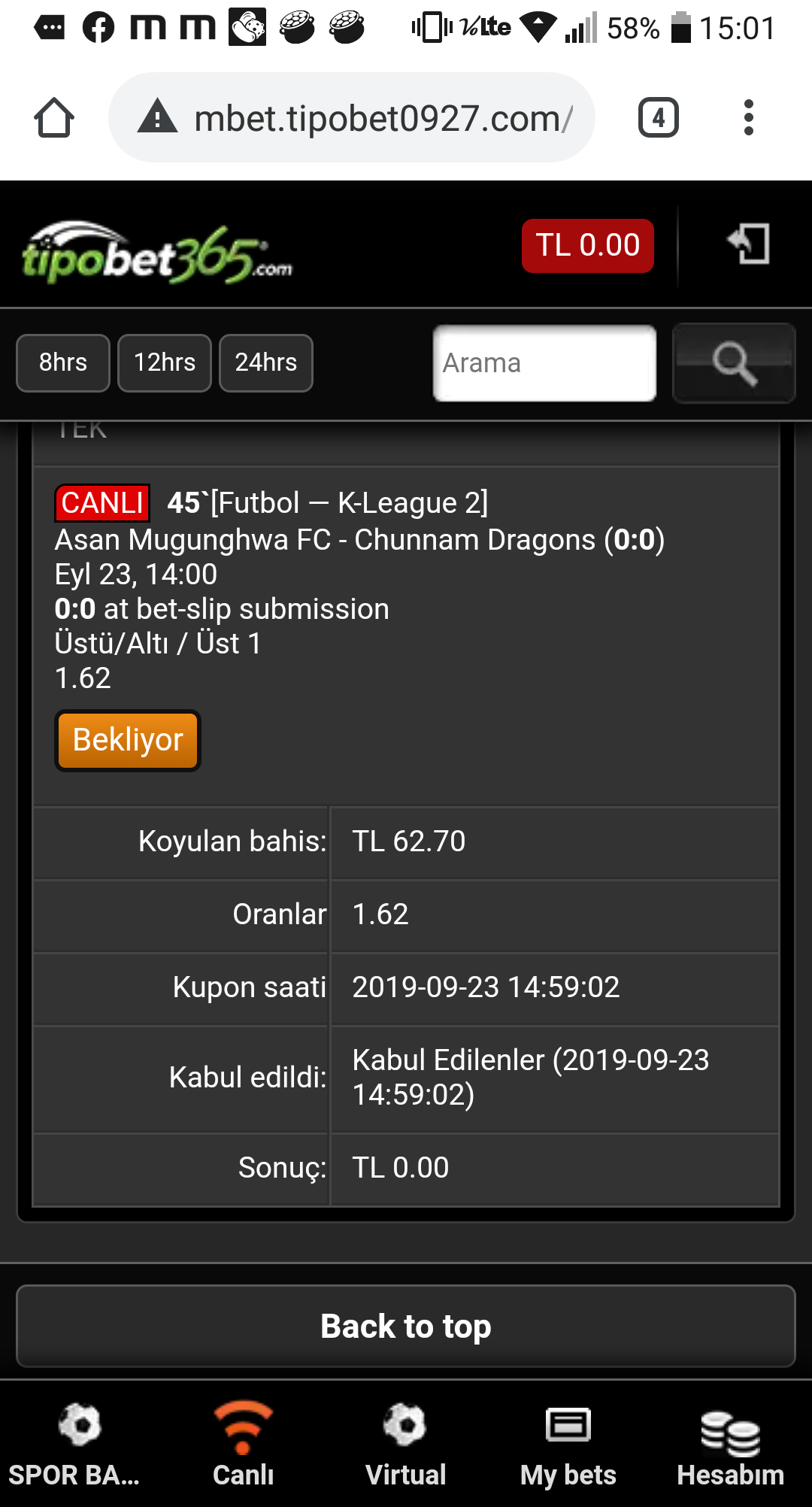The image size is (812, 1507).
Task: Open the browser tabs switcher showing 4
Action: (659, 117)
